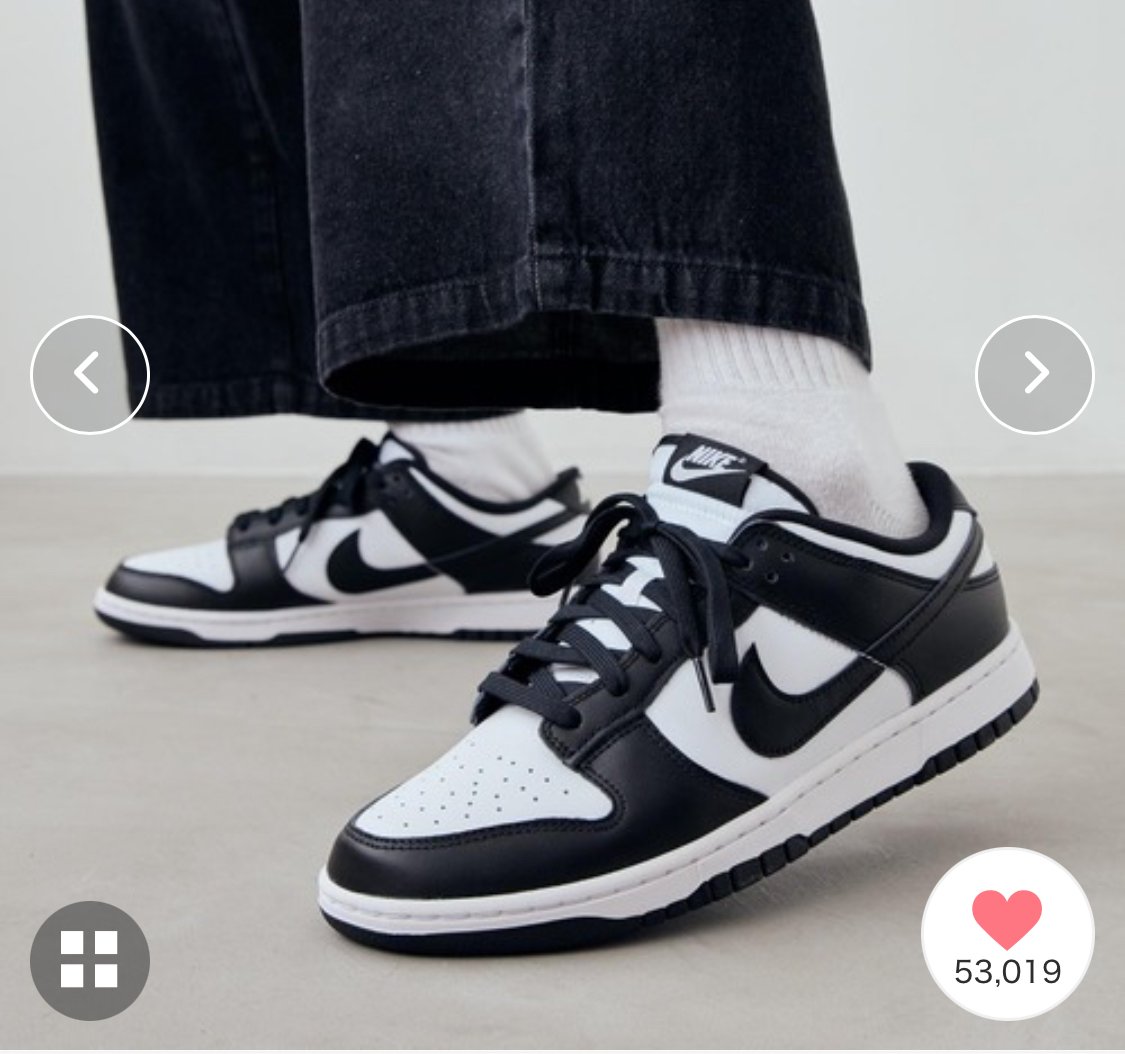Go to the next product image

(x=1035, y=374)
